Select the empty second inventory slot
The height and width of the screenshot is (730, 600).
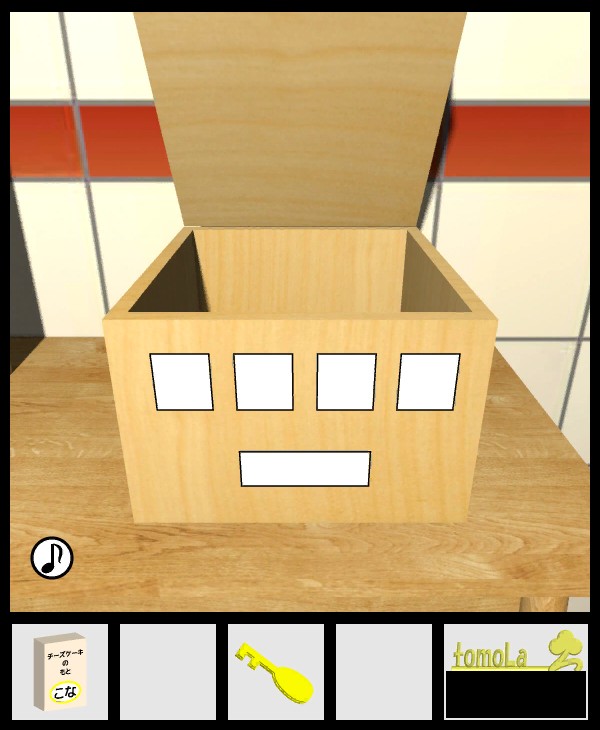(x=168, y=672)
